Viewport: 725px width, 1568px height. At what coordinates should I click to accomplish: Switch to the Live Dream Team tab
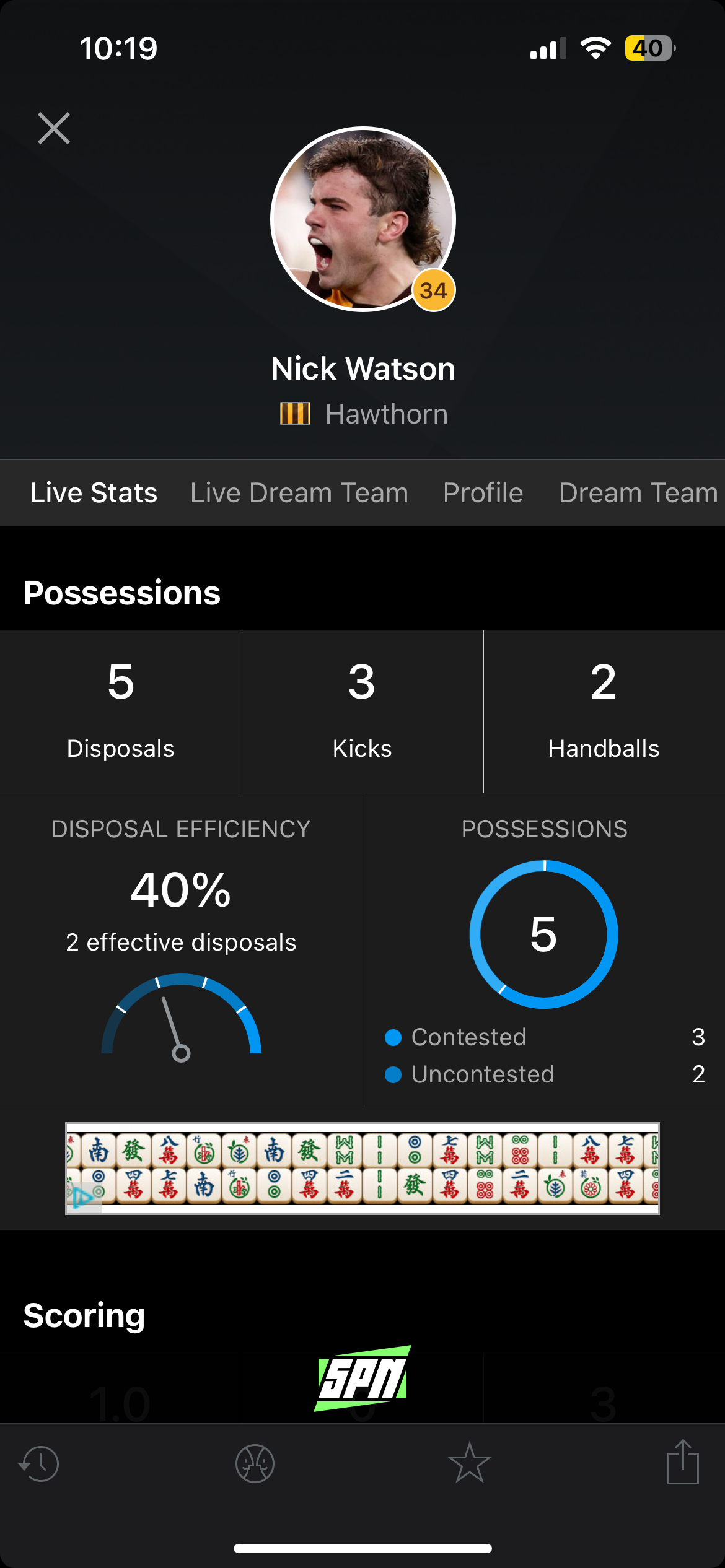pos(299,493)
